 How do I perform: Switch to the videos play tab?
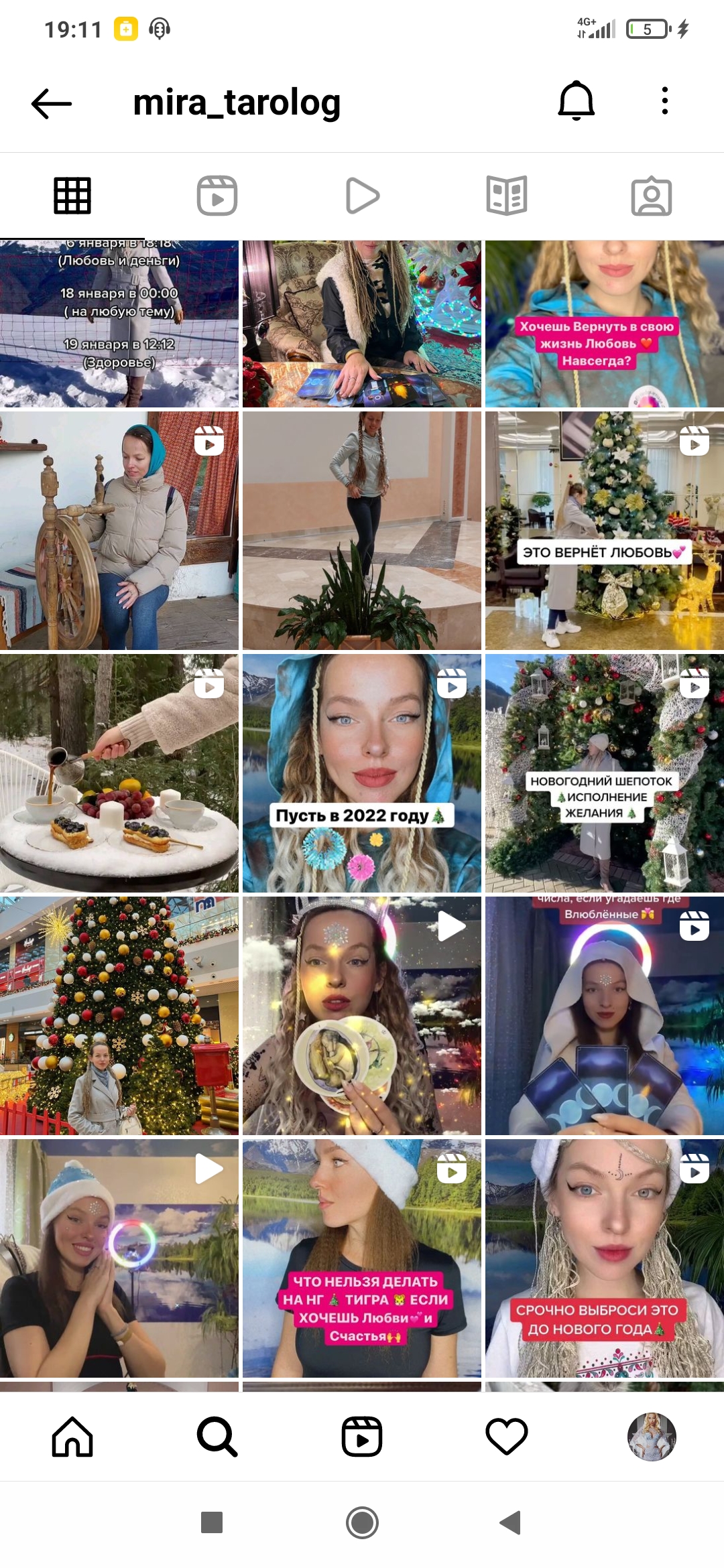(362, 196)
